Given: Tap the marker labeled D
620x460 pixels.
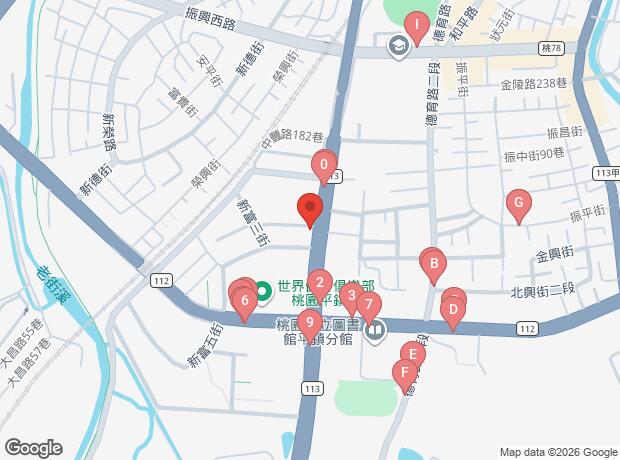Looking at the screenshot, I should pyautogui.click(x=453, y=312).
